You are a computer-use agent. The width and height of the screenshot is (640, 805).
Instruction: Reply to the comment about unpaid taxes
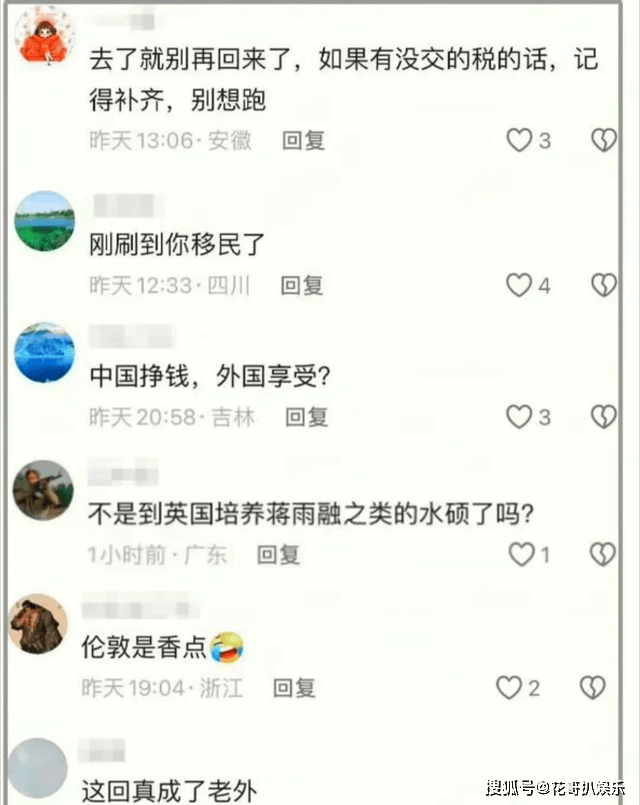(x=303, y=141)
